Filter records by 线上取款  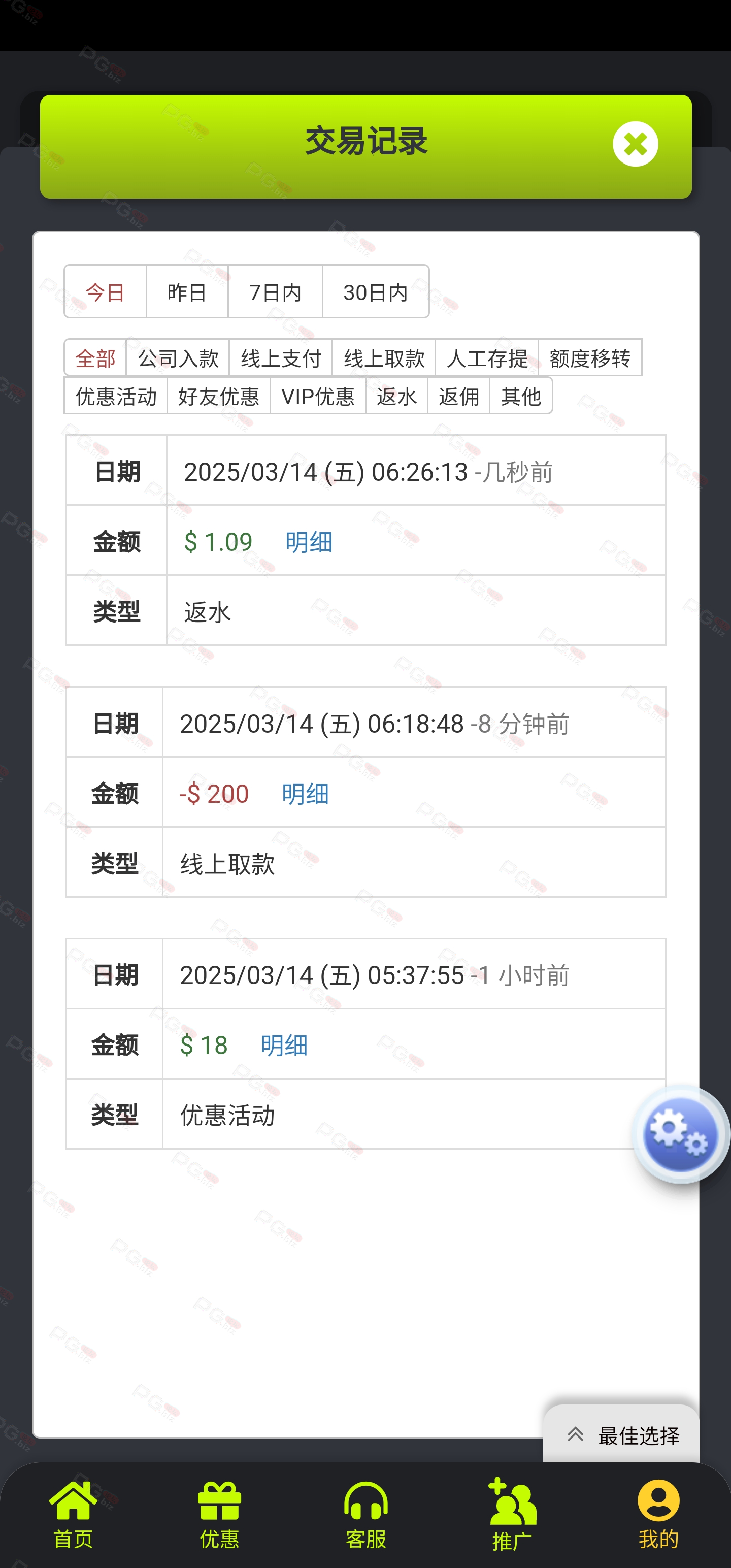click(x=383, y=358)
